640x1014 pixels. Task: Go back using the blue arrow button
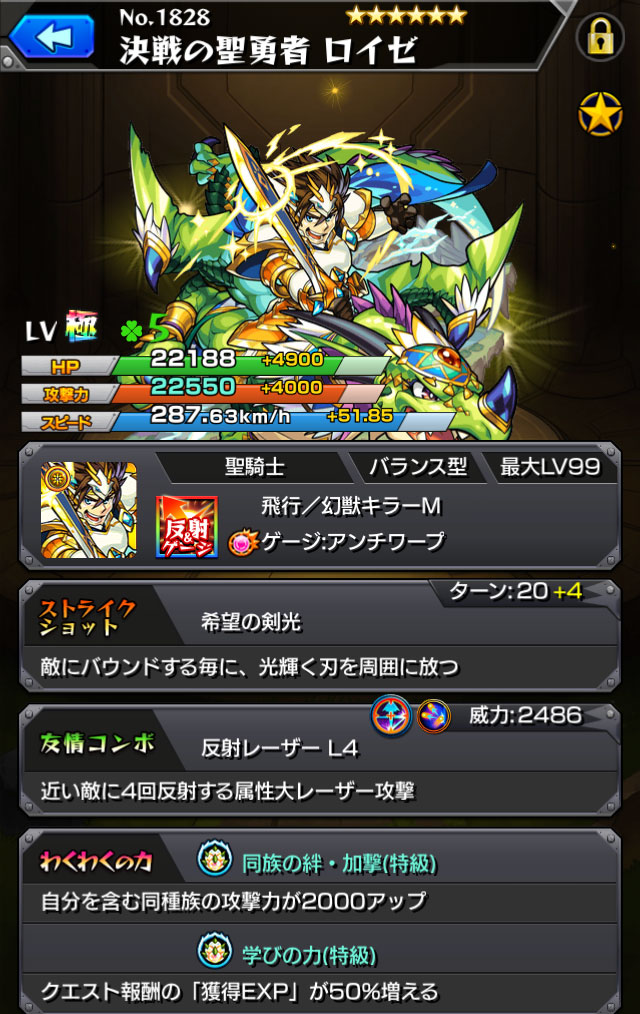[x=52, y=38]
